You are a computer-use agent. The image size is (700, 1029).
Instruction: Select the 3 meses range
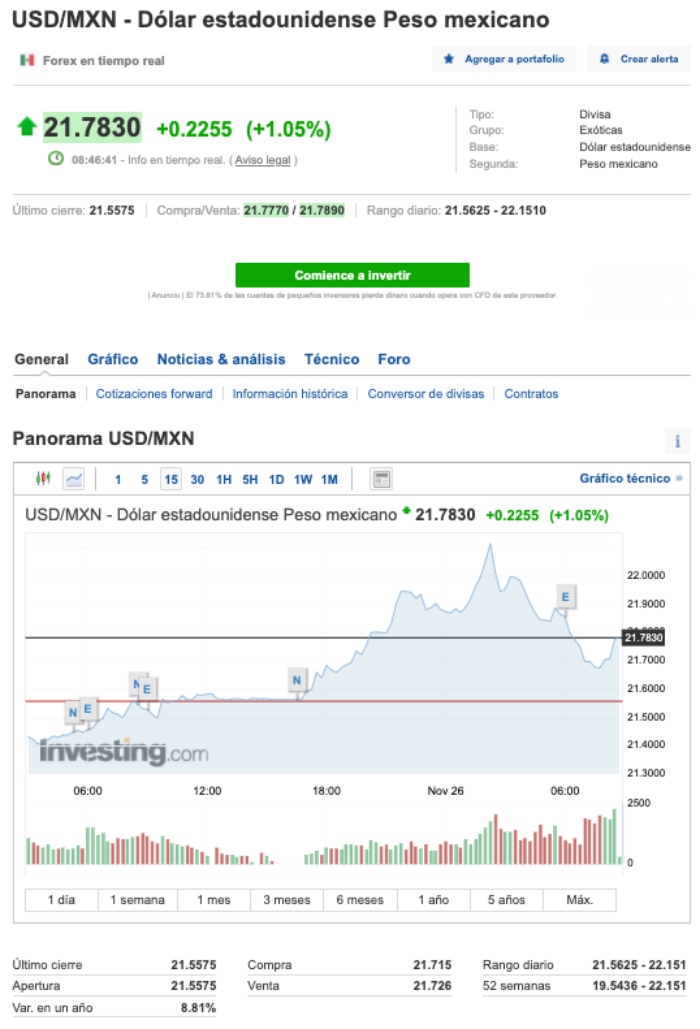click(x=287, y=900)
